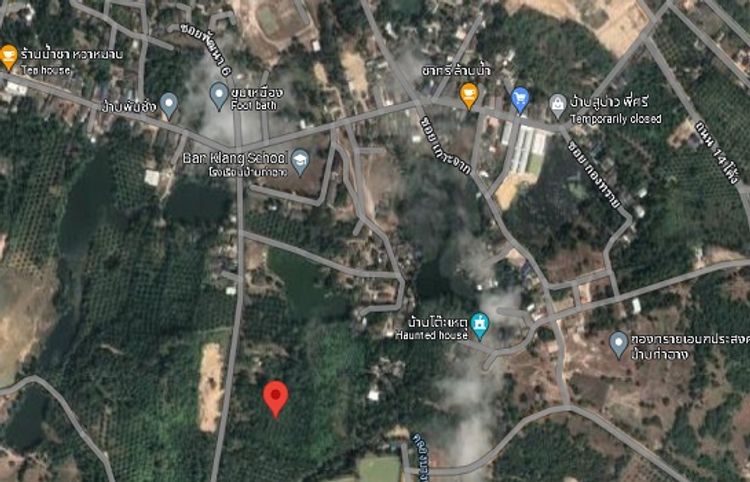
Task: Open the blue shopping cart store marker
Action: [x=520, y=98]
